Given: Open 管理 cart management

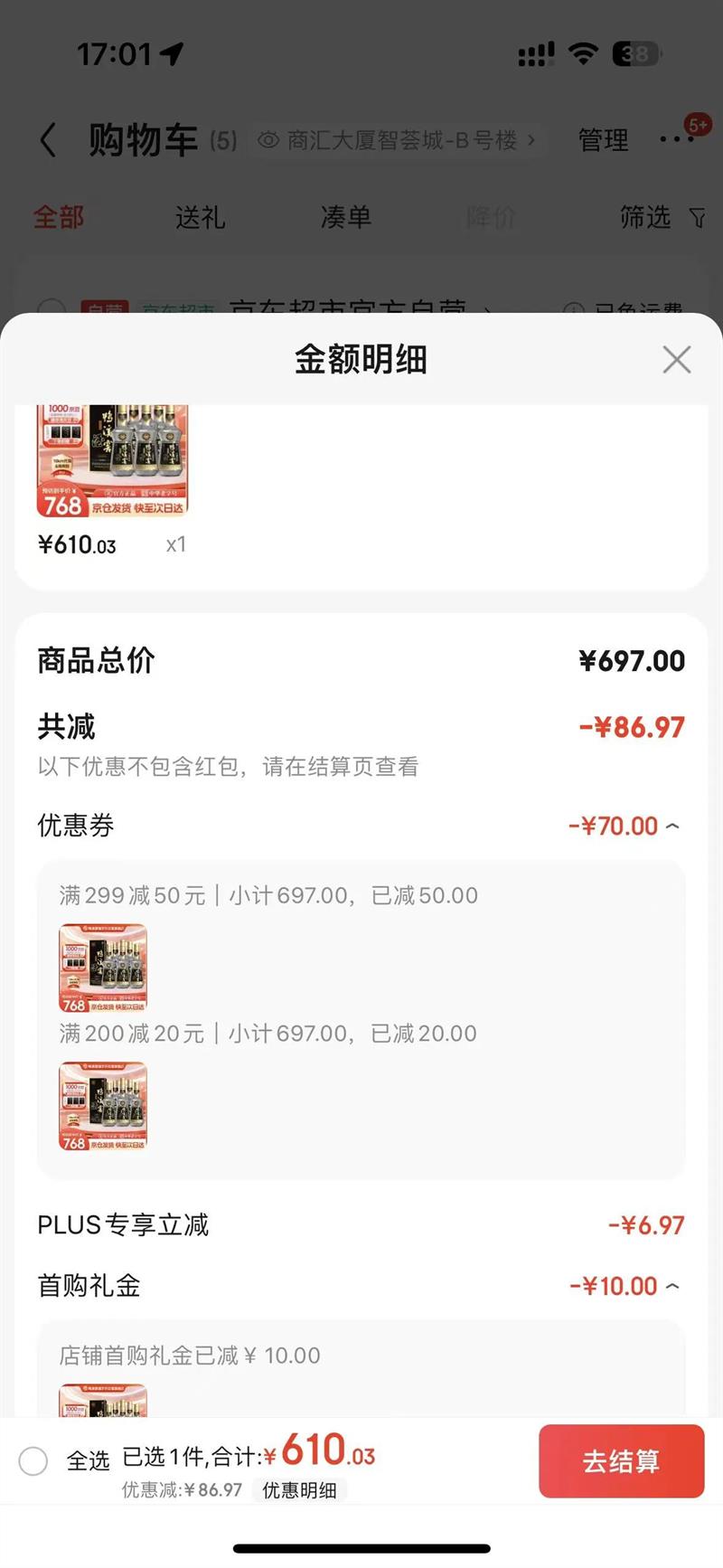Looking at the screenshot, I should coord(603,140).
